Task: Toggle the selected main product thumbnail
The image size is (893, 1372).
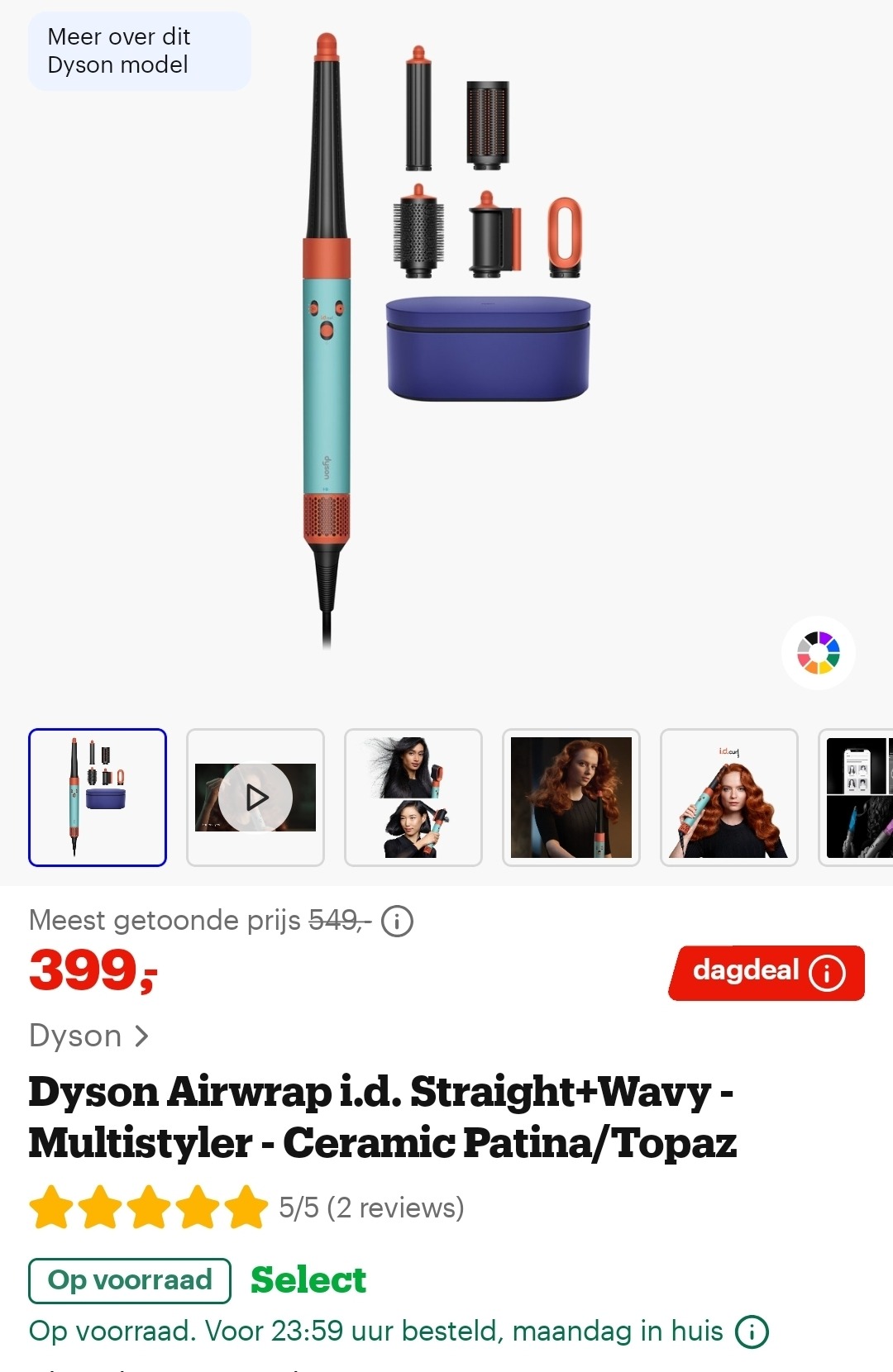Action: (98, 796)
